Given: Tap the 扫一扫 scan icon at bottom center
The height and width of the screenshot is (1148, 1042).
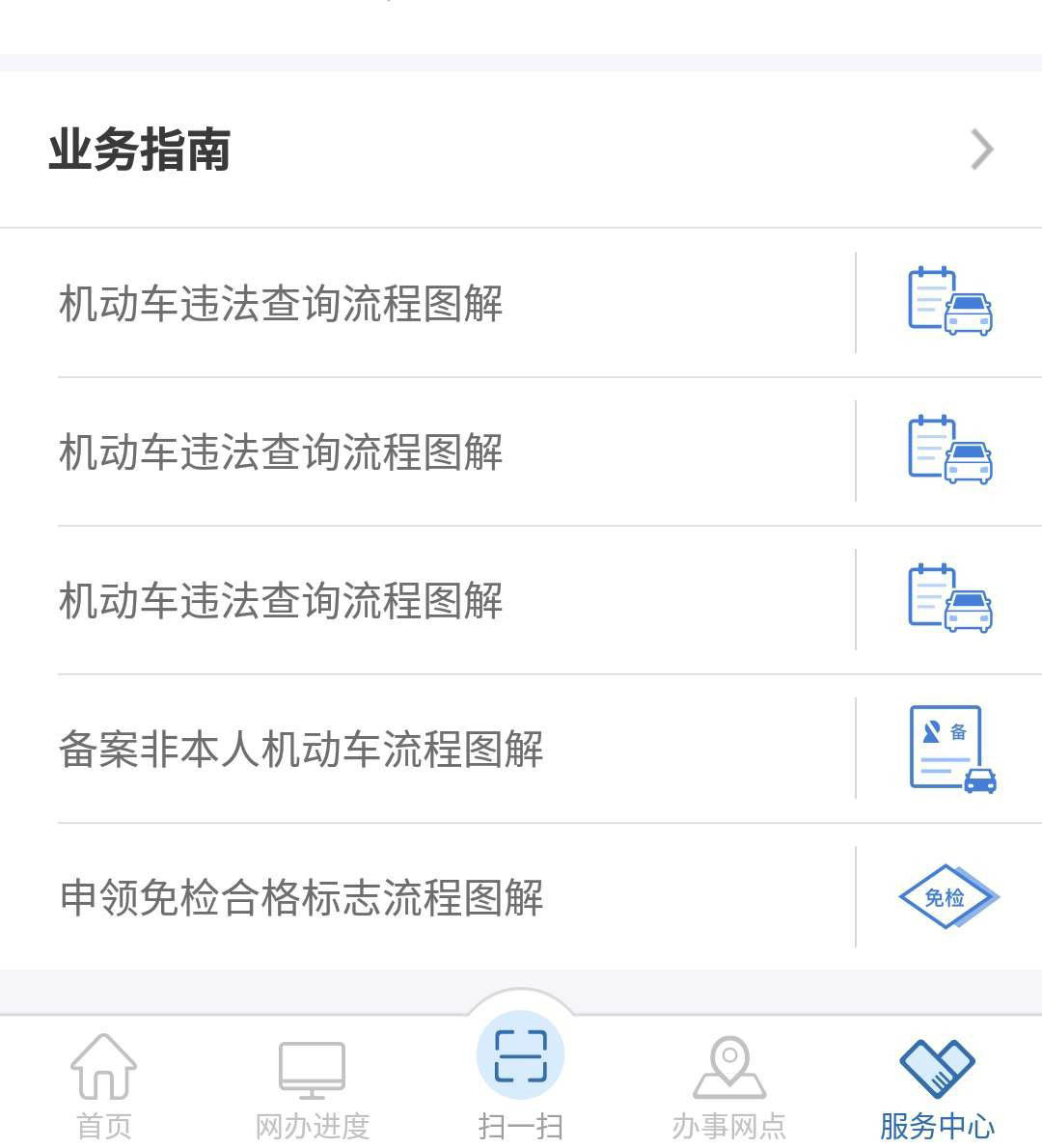Looking at the screenshot, I should [x=521, y=1056].
